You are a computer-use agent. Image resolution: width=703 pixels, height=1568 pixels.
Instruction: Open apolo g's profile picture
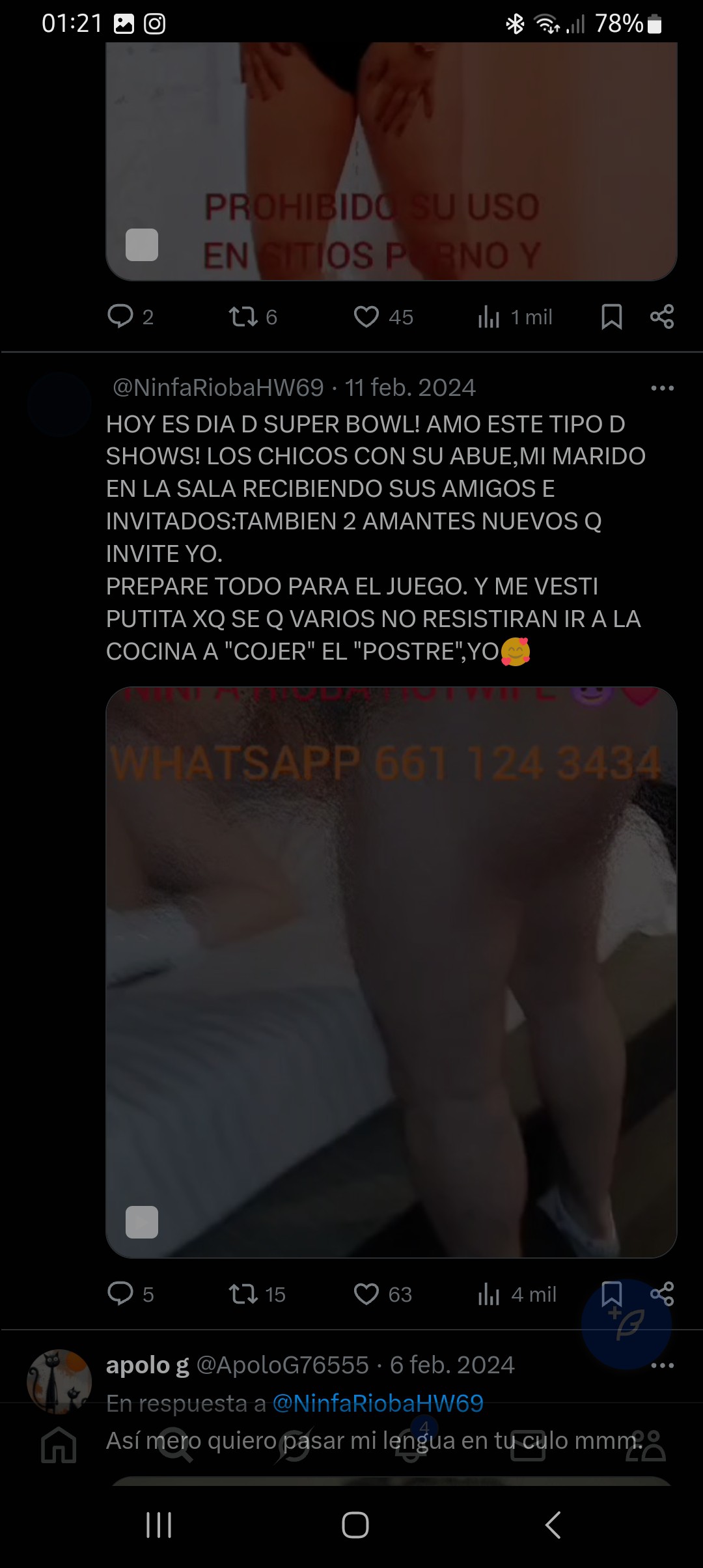[x=59, y=1381]
